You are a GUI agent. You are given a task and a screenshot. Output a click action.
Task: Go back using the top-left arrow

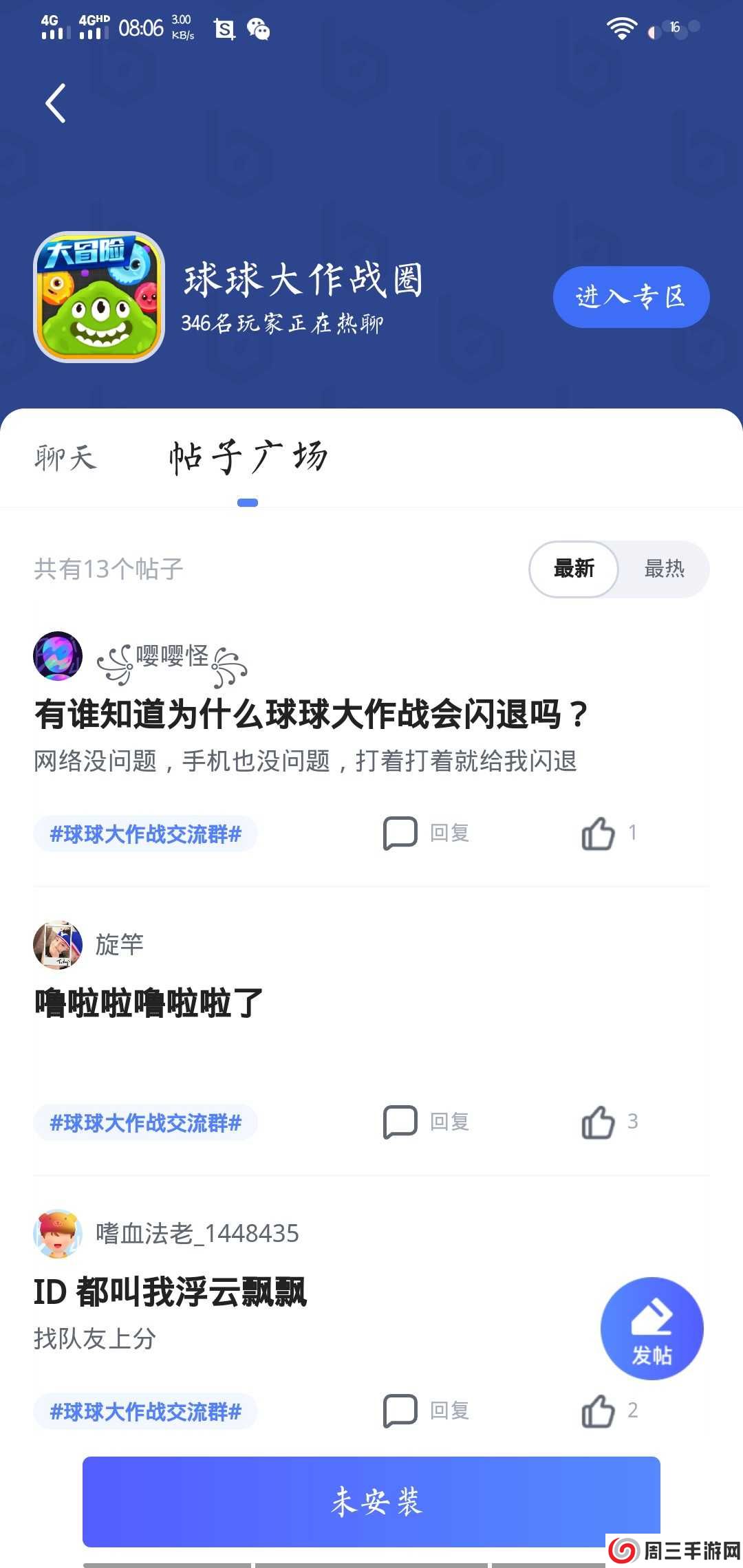(x=56, y=104)
